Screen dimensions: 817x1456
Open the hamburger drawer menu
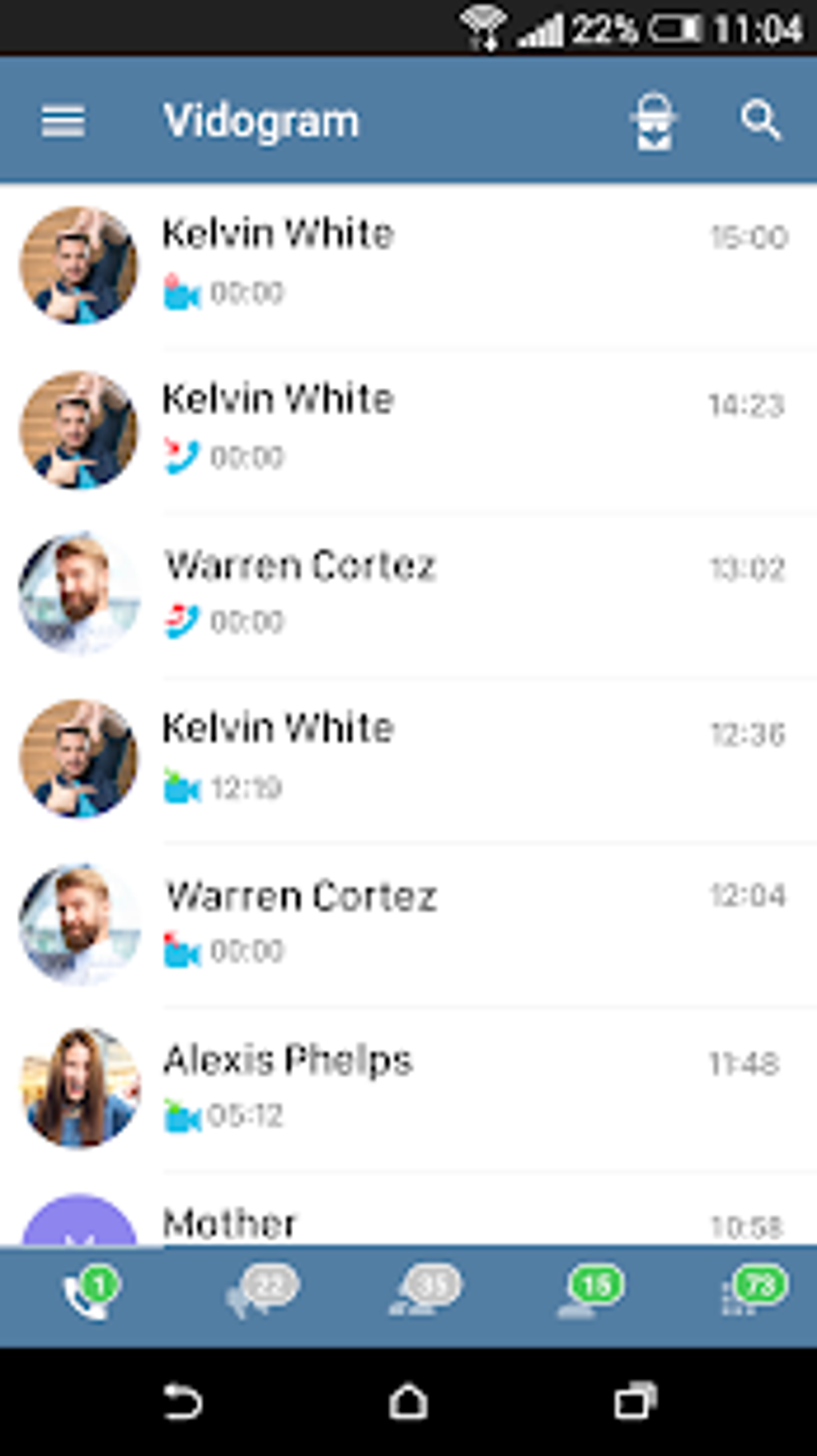[63, 122]
